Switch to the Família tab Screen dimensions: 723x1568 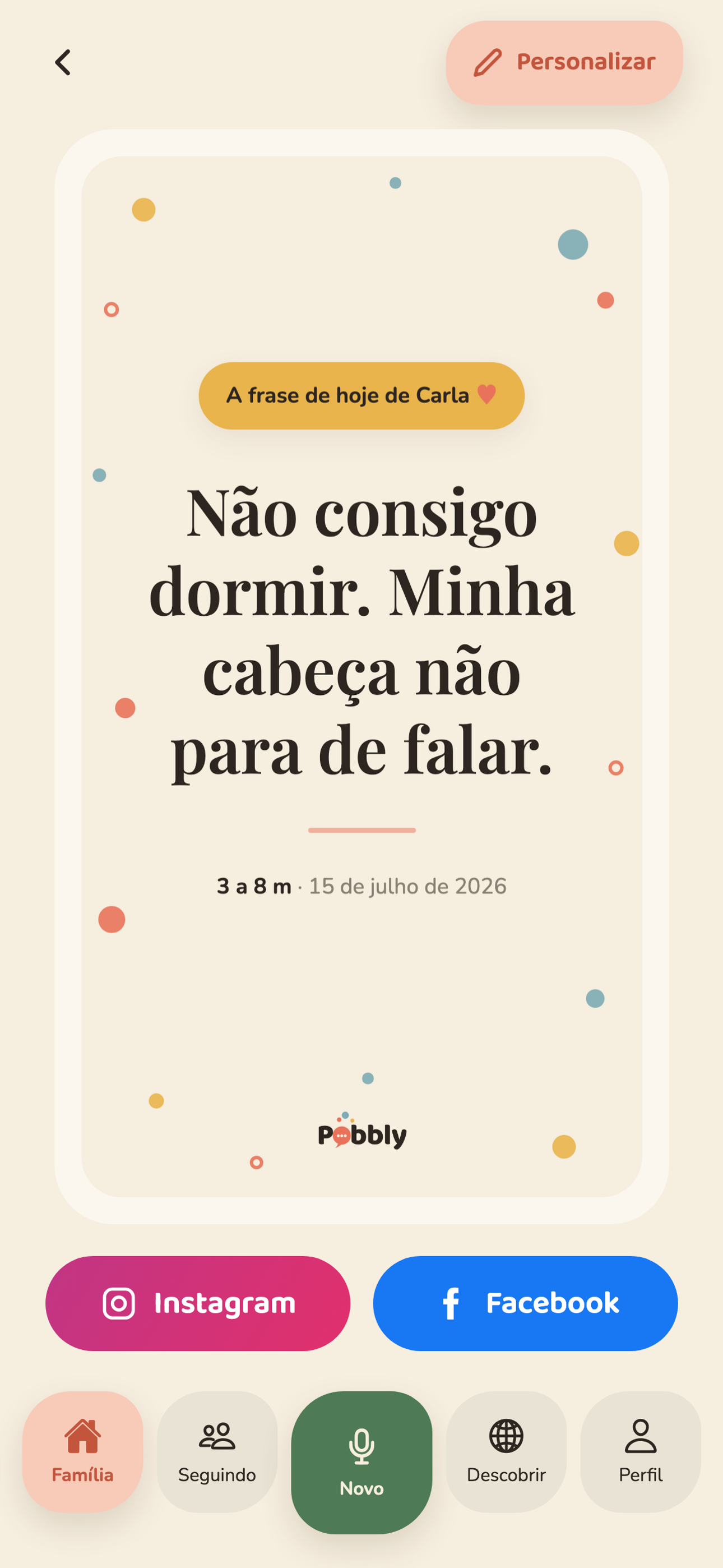click(83, 1451)
